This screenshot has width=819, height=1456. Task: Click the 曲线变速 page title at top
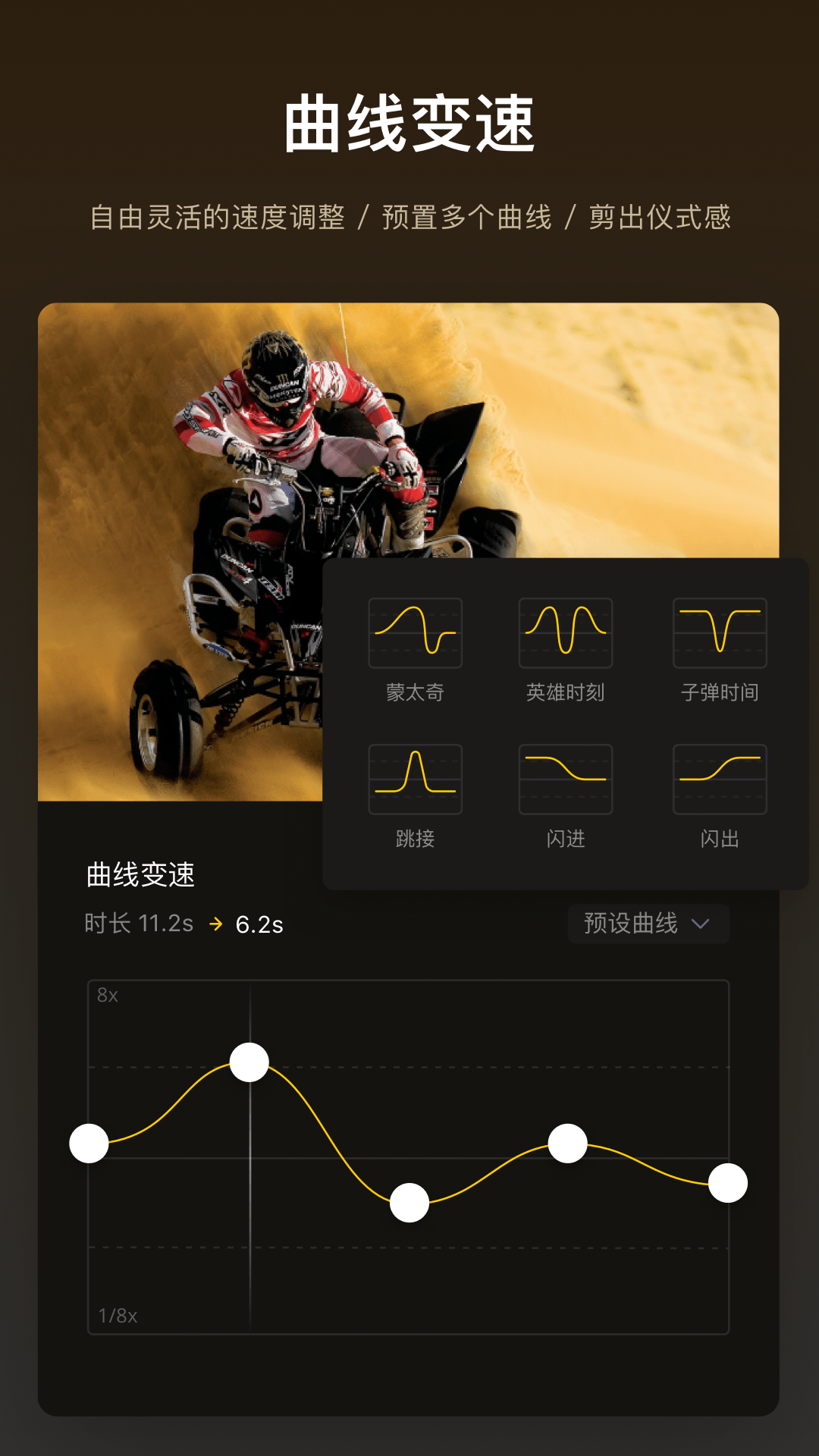point(409,120)
